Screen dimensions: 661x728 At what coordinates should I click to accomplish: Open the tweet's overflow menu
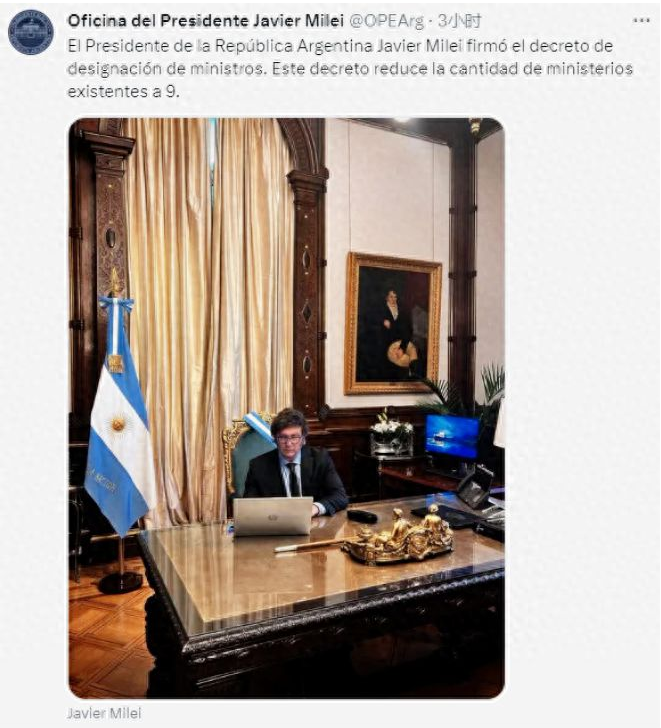pyautogui.click(x=641, y=20)
